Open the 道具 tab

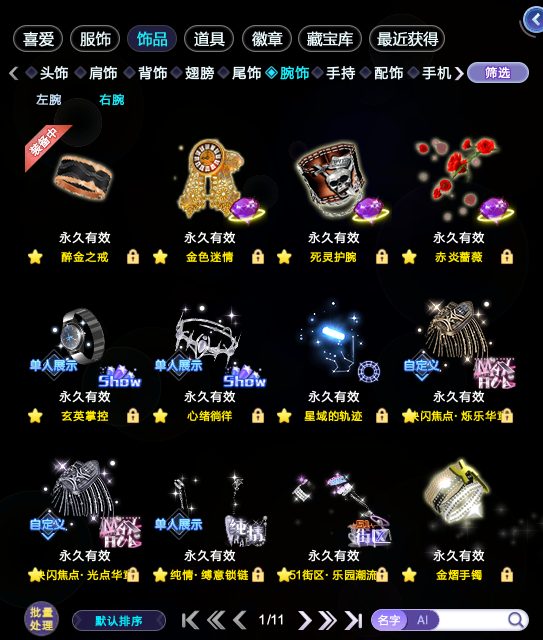[x=209, y=39]
